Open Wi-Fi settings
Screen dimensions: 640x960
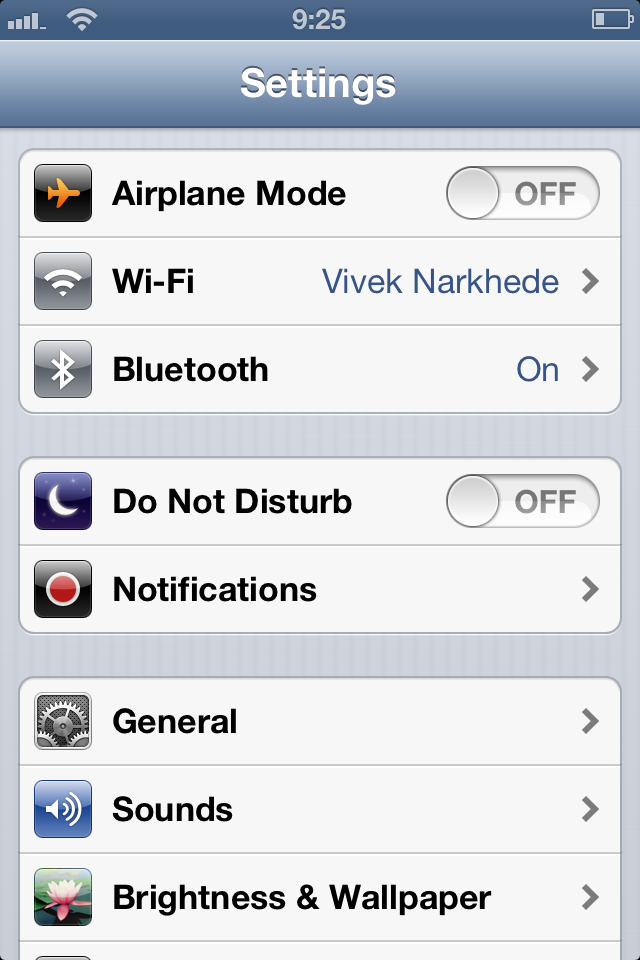coord(320,281)
